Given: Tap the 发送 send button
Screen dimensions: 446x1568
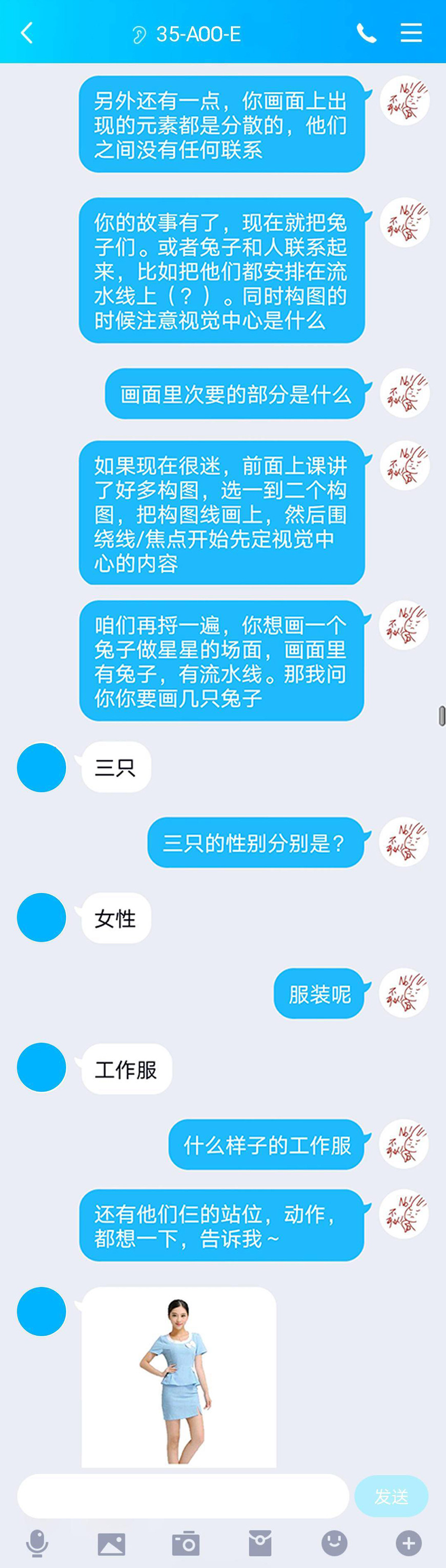Looking at the screenshot, I should (391, 1497).
